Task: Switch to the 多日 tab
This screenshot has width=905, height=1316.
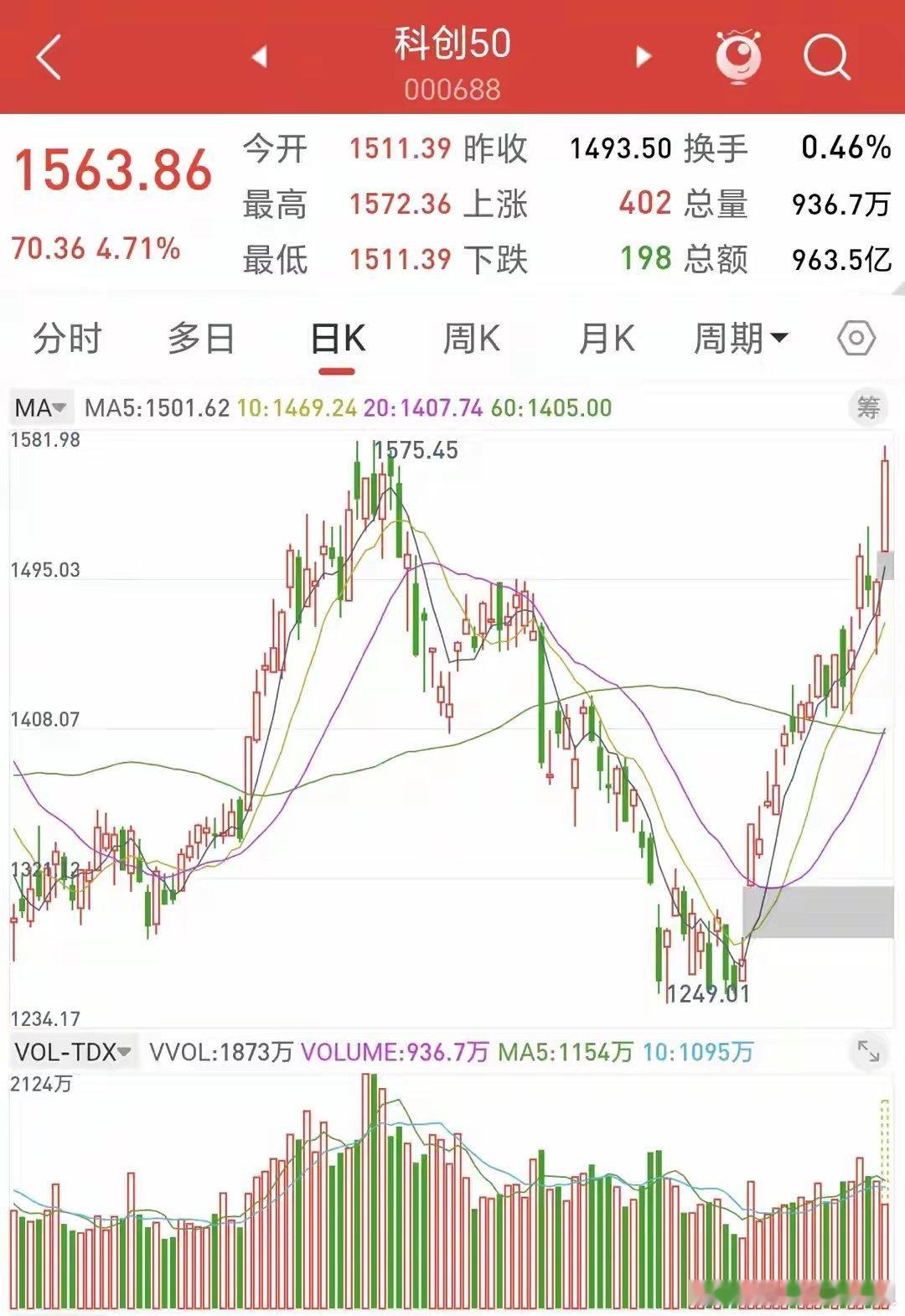Action: click(x=199, y=338)
